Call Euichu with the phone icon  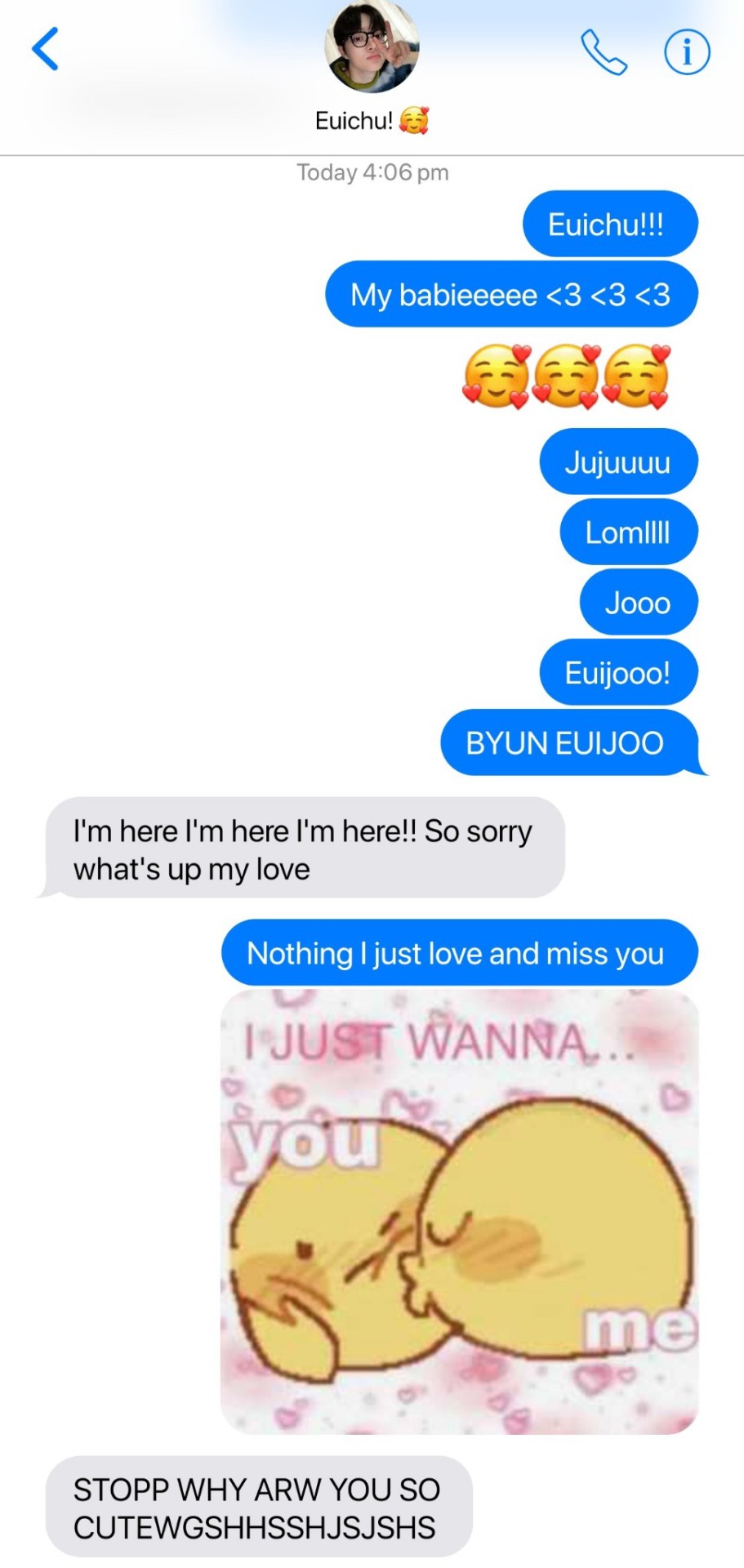[604, 51]
